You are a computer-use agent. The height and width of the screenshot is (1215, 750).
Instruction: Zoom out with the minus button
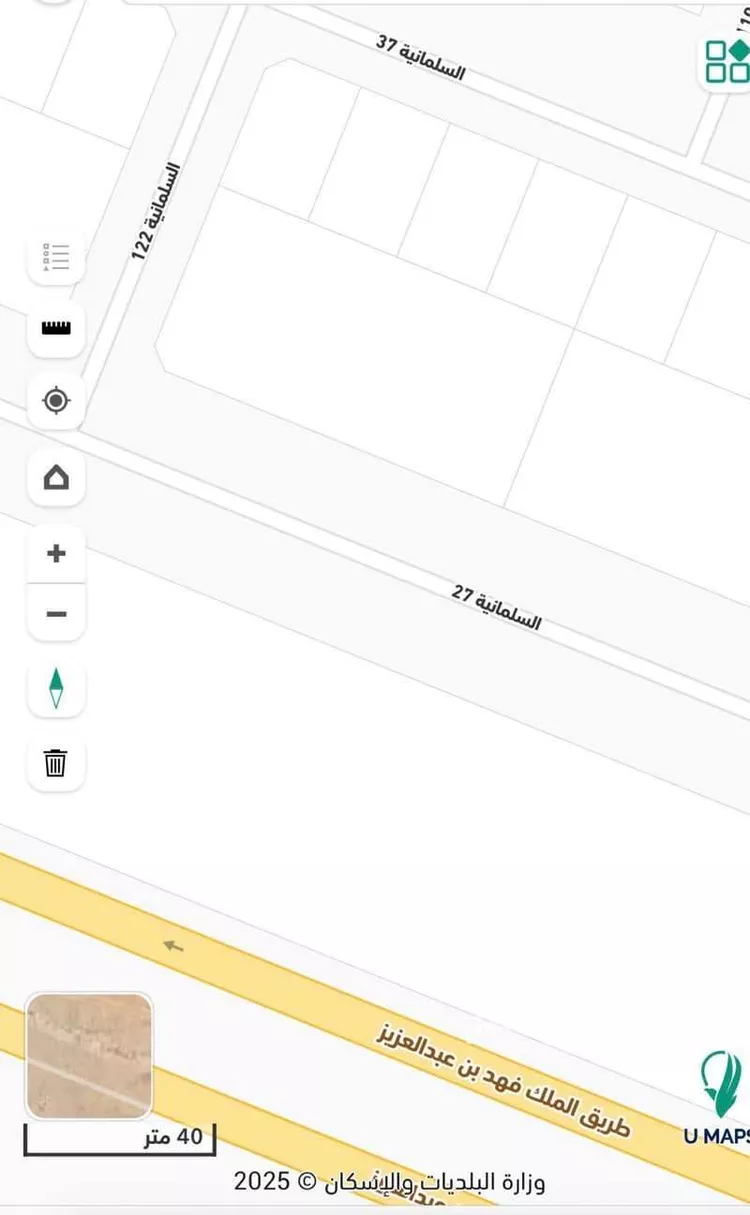click(x=56, y=613)
